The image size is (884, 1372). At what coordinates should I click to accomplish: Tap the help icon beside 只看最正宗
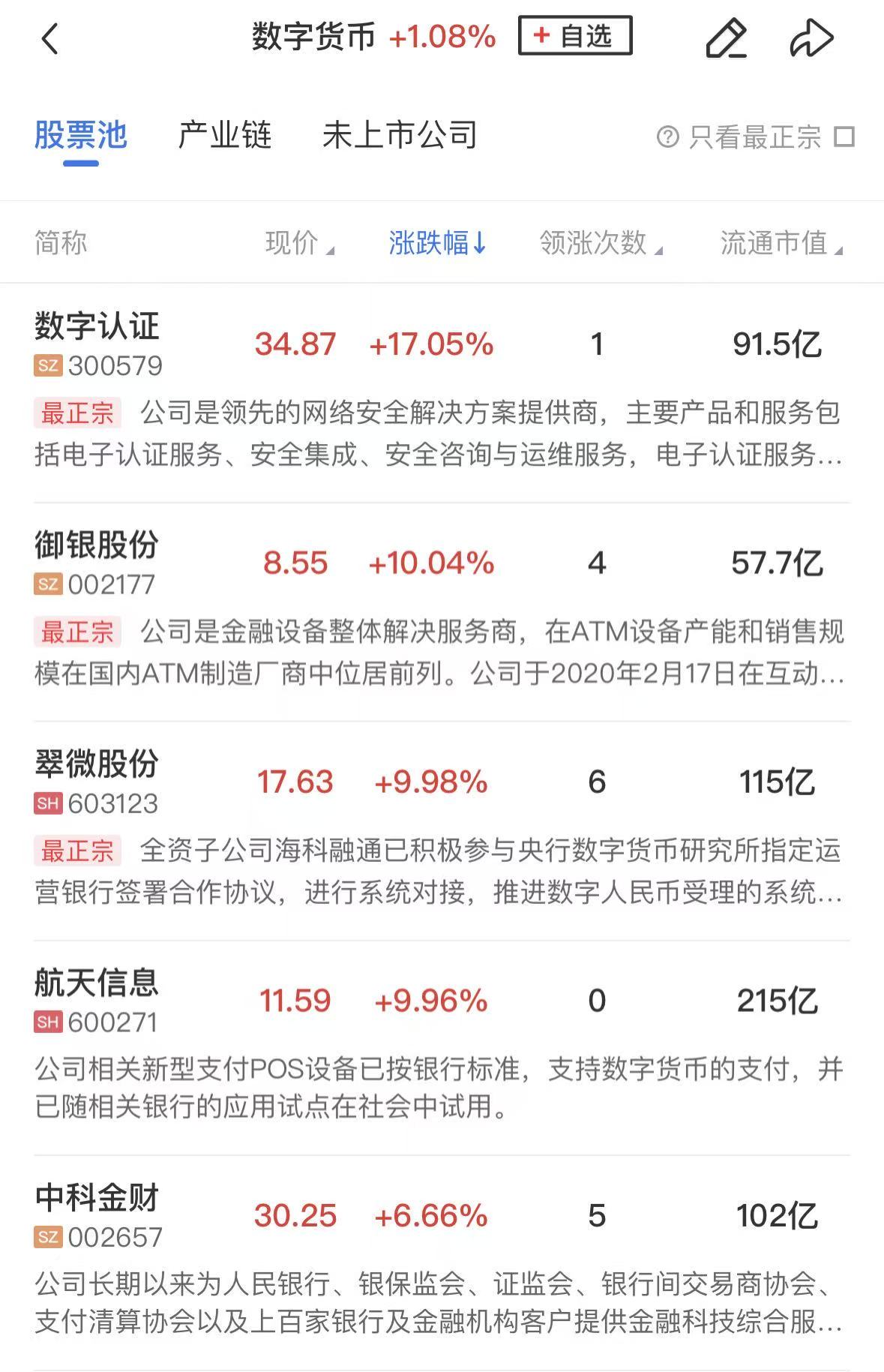coord(667,137)
